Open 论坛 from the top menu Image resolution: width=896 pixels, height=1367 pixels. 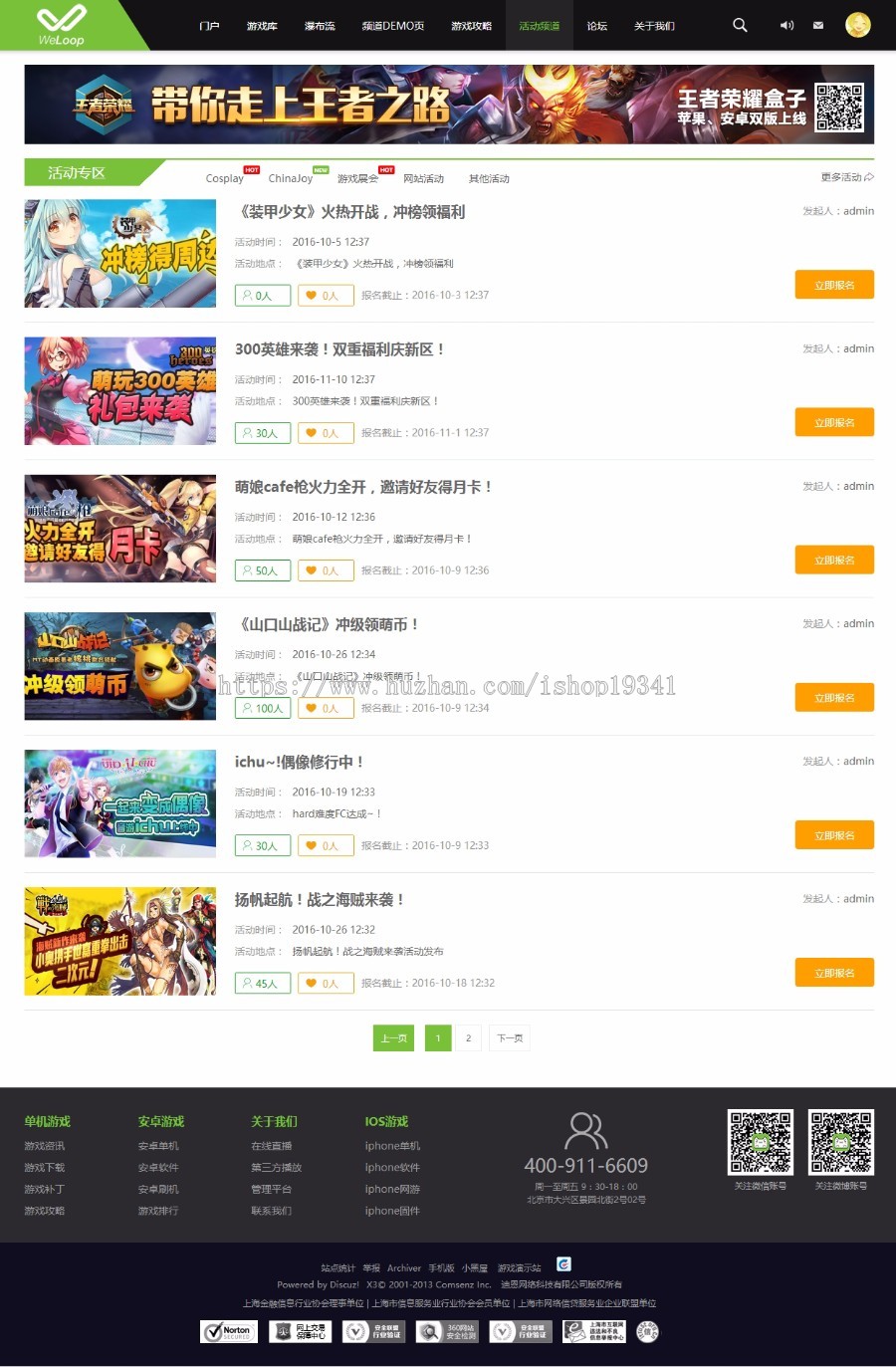tap(596, 26)
